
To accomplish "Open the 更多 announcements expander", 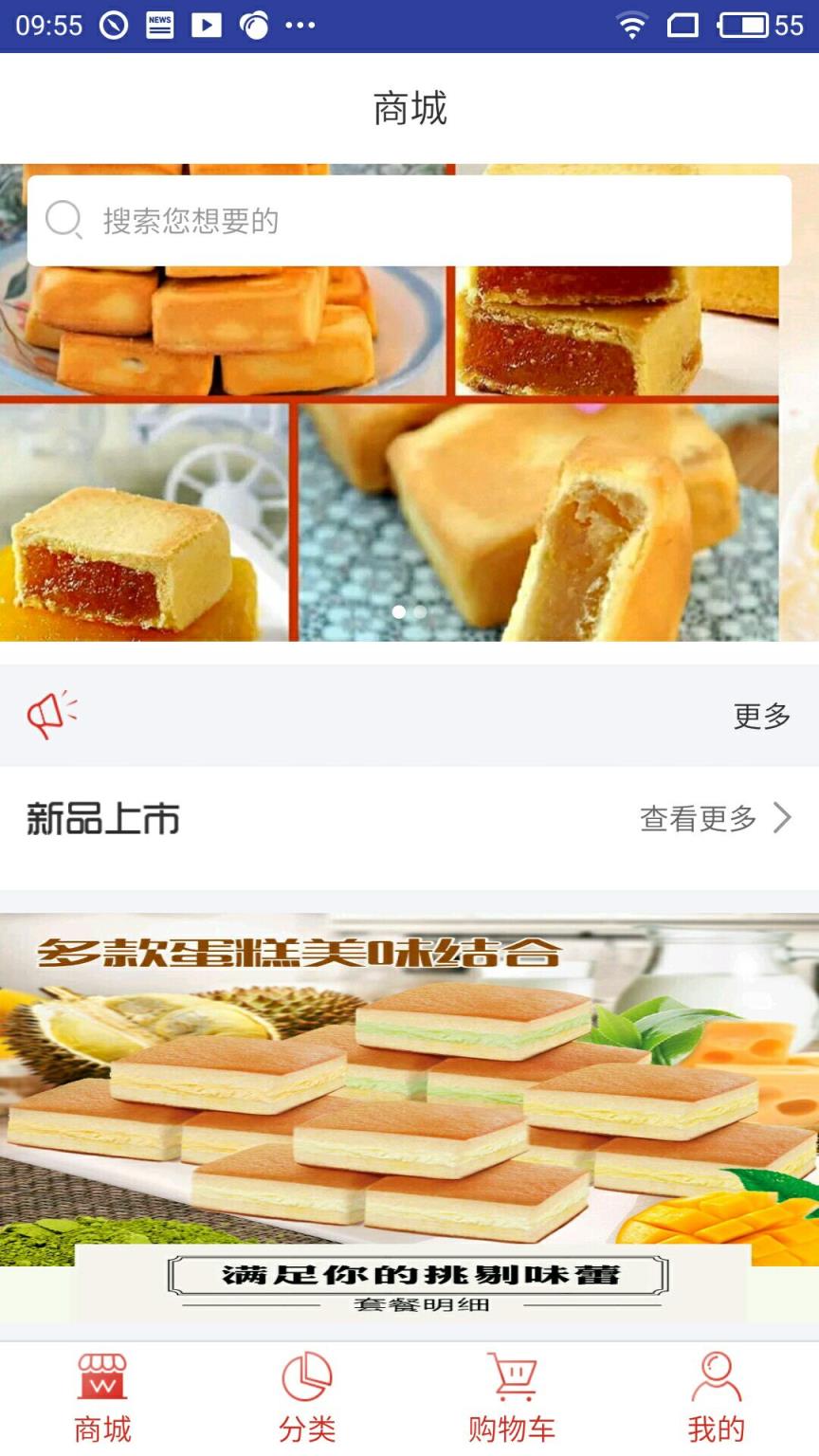I will 759,718.
